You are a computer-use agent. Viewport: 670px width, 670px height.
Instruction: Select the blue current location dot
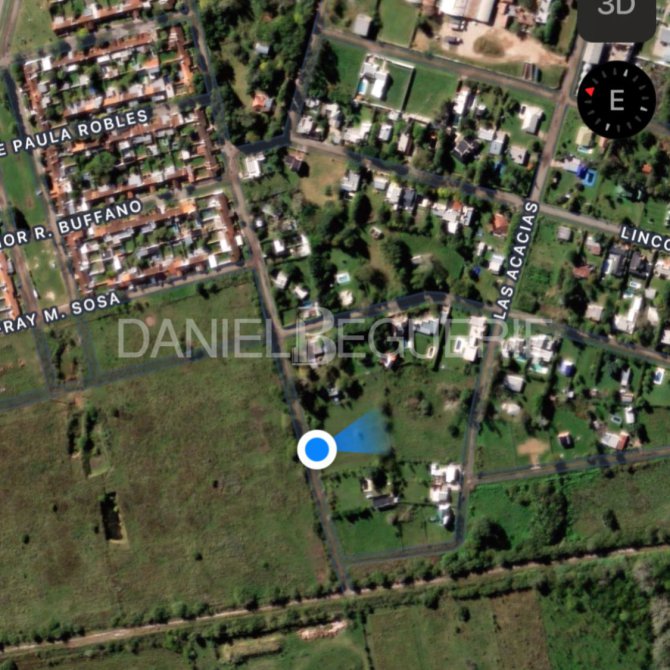[317, 449]
